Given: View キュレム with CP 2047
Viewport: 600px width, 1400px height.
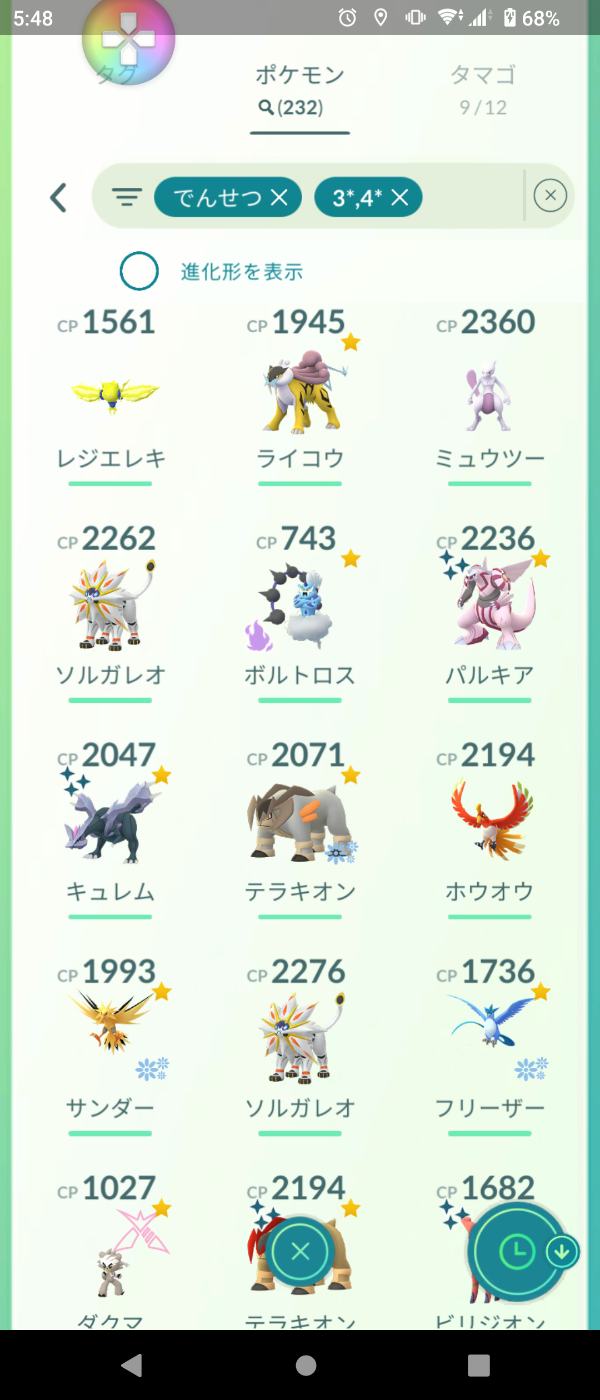Looking at the screenshot, I should (x=110, y=830).
